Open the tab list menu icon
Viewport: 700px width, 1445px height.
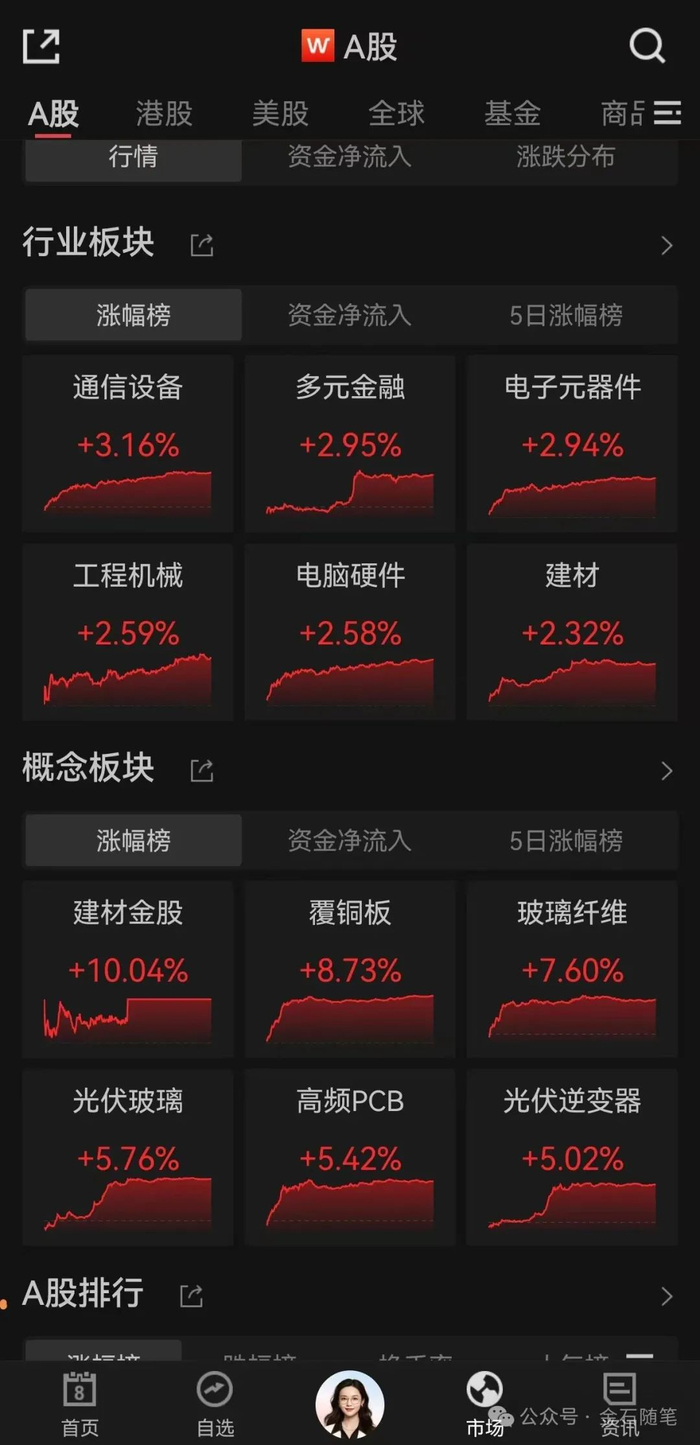[667, 114]
